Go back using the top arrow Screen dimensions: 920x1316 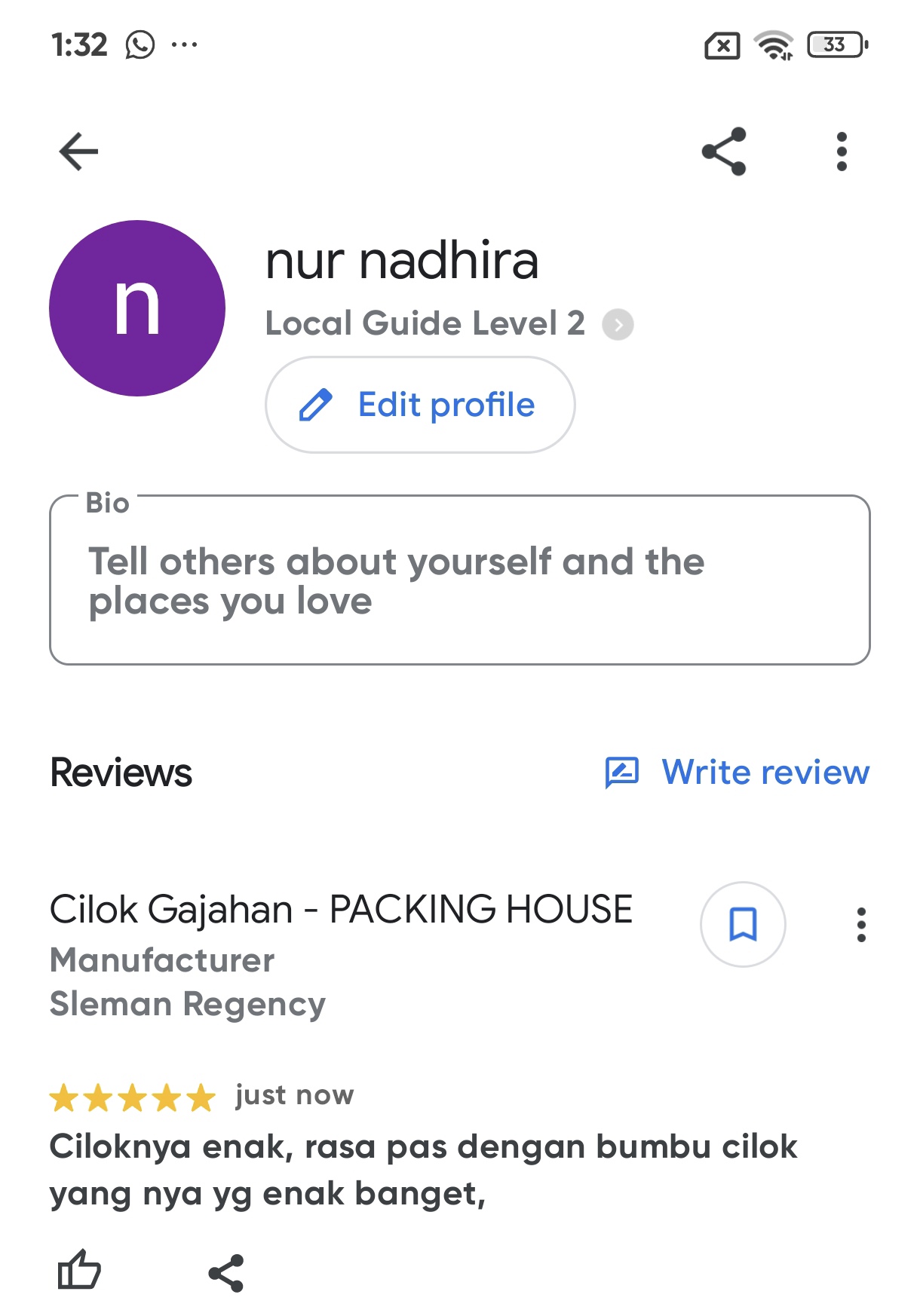coord(78,151)
